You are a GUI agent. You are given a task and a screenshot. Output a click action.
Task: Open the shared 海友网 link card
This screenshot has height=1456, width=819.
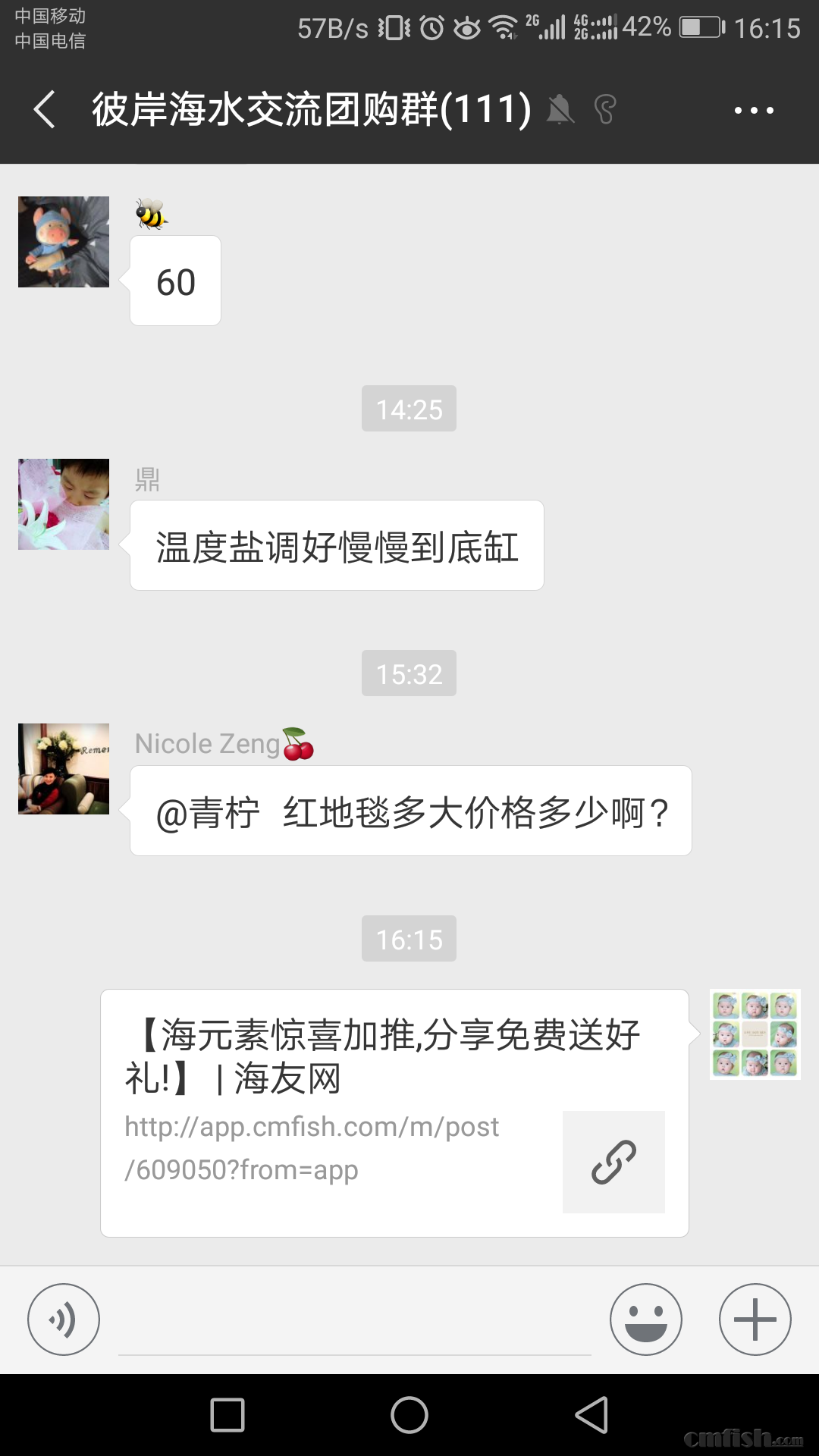coord(394,1112)
